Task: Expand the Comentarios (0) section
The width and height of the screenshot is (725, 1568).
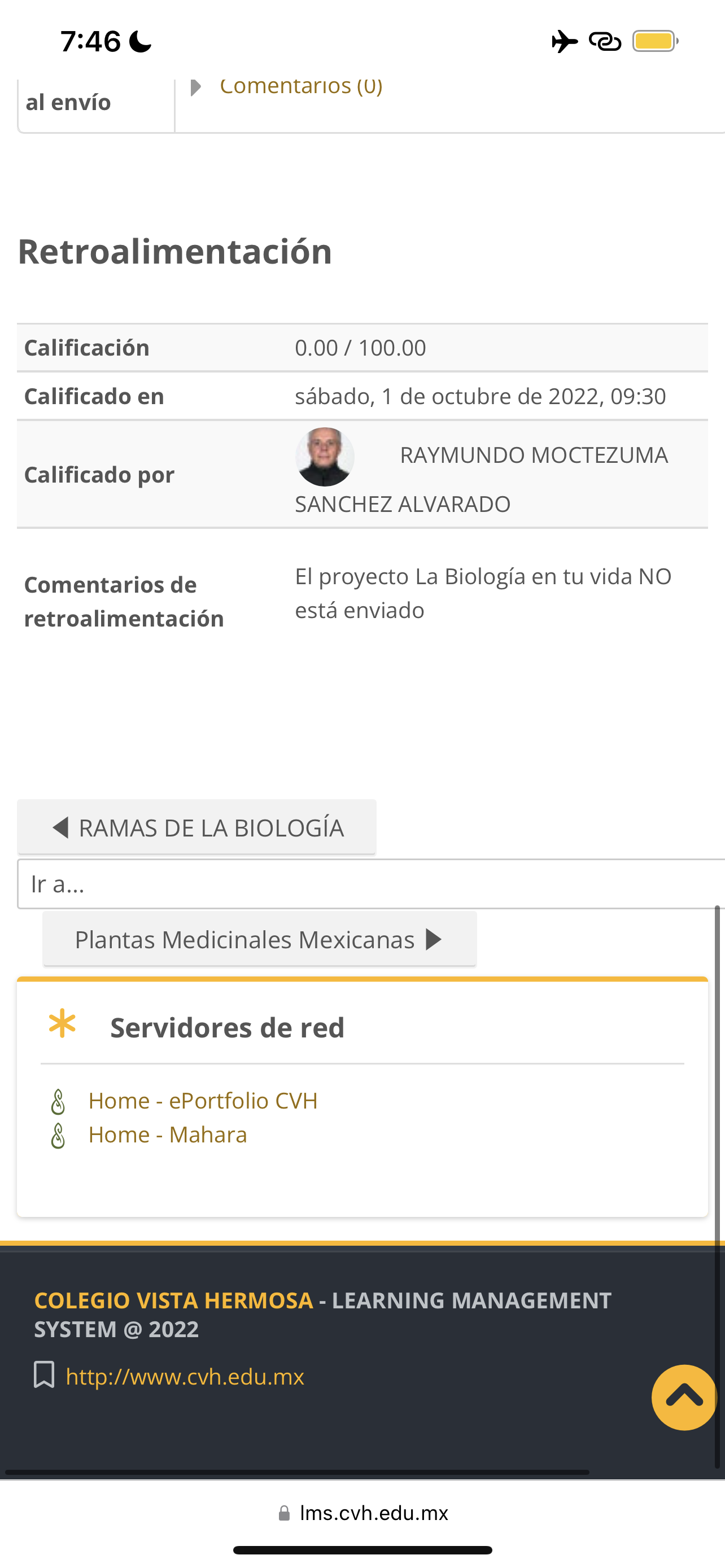Action: point(300,86)
